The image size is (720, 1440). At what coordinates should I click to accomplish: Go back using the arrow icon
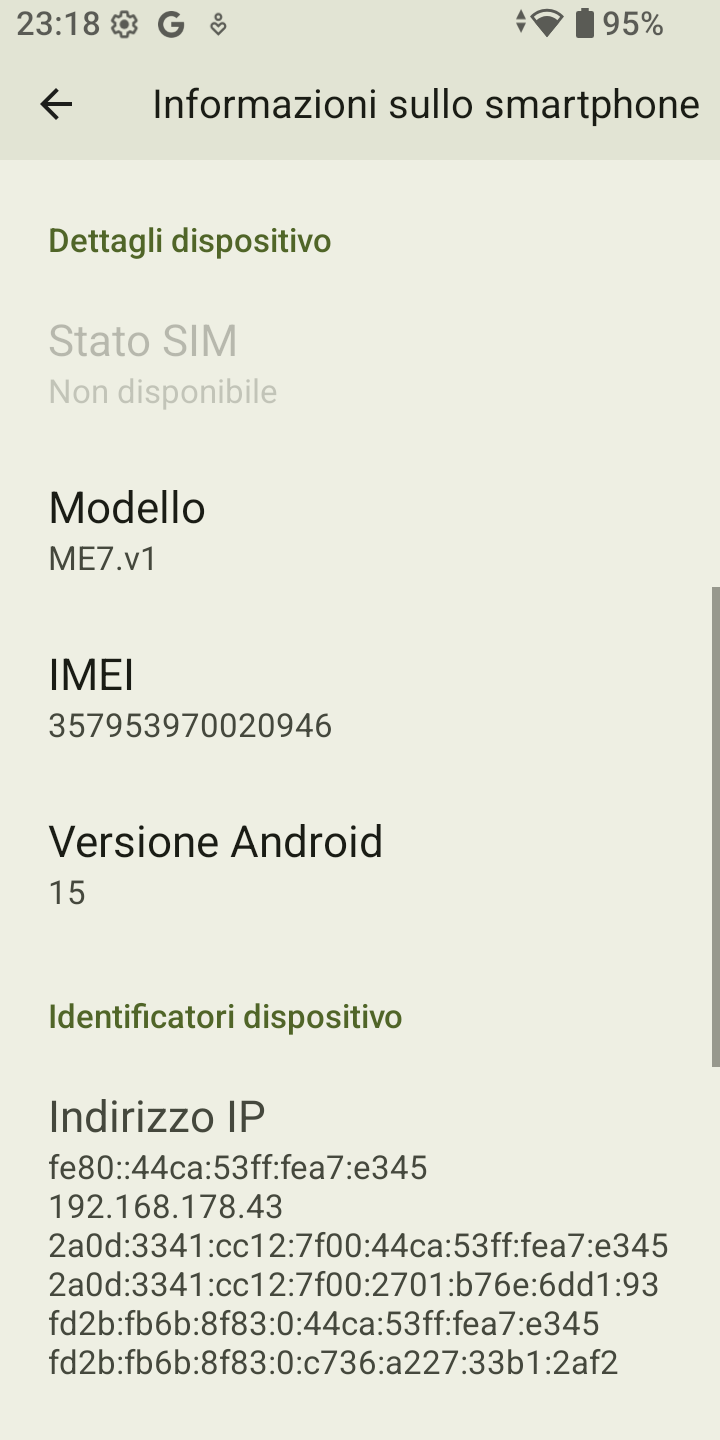point(56,104)
